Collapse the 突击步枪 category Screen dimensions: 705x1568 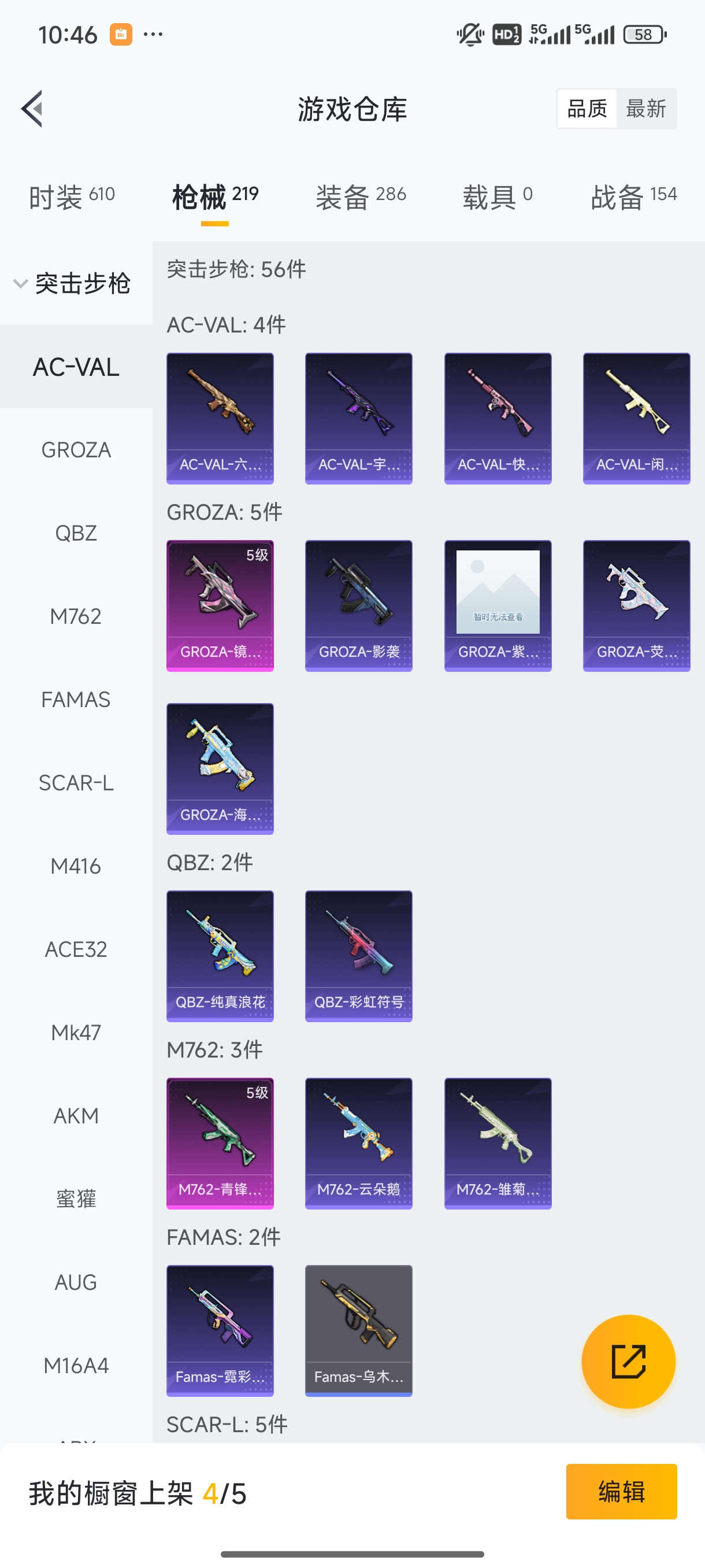[73, 284]
